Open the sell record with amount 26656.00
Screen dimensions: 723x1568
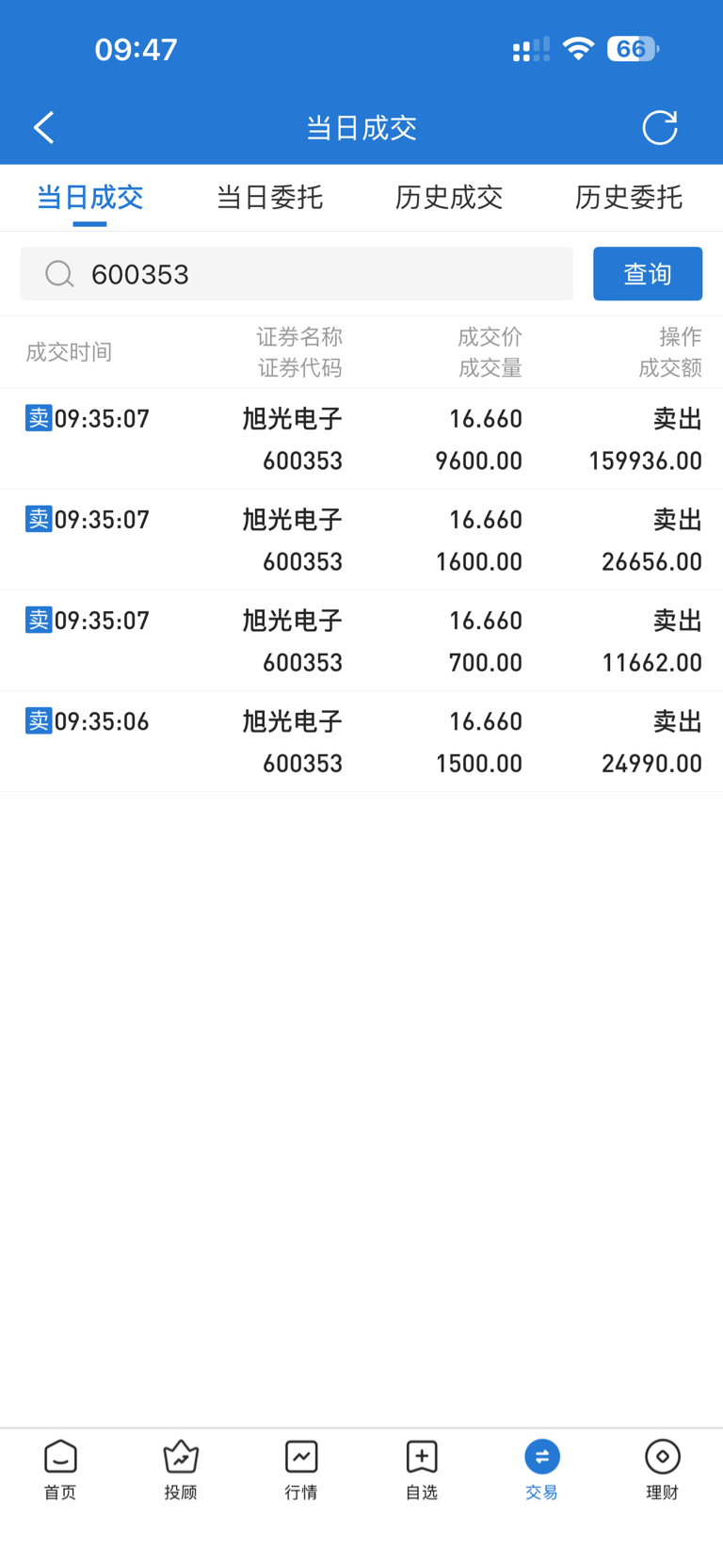[x=361, y=540]
